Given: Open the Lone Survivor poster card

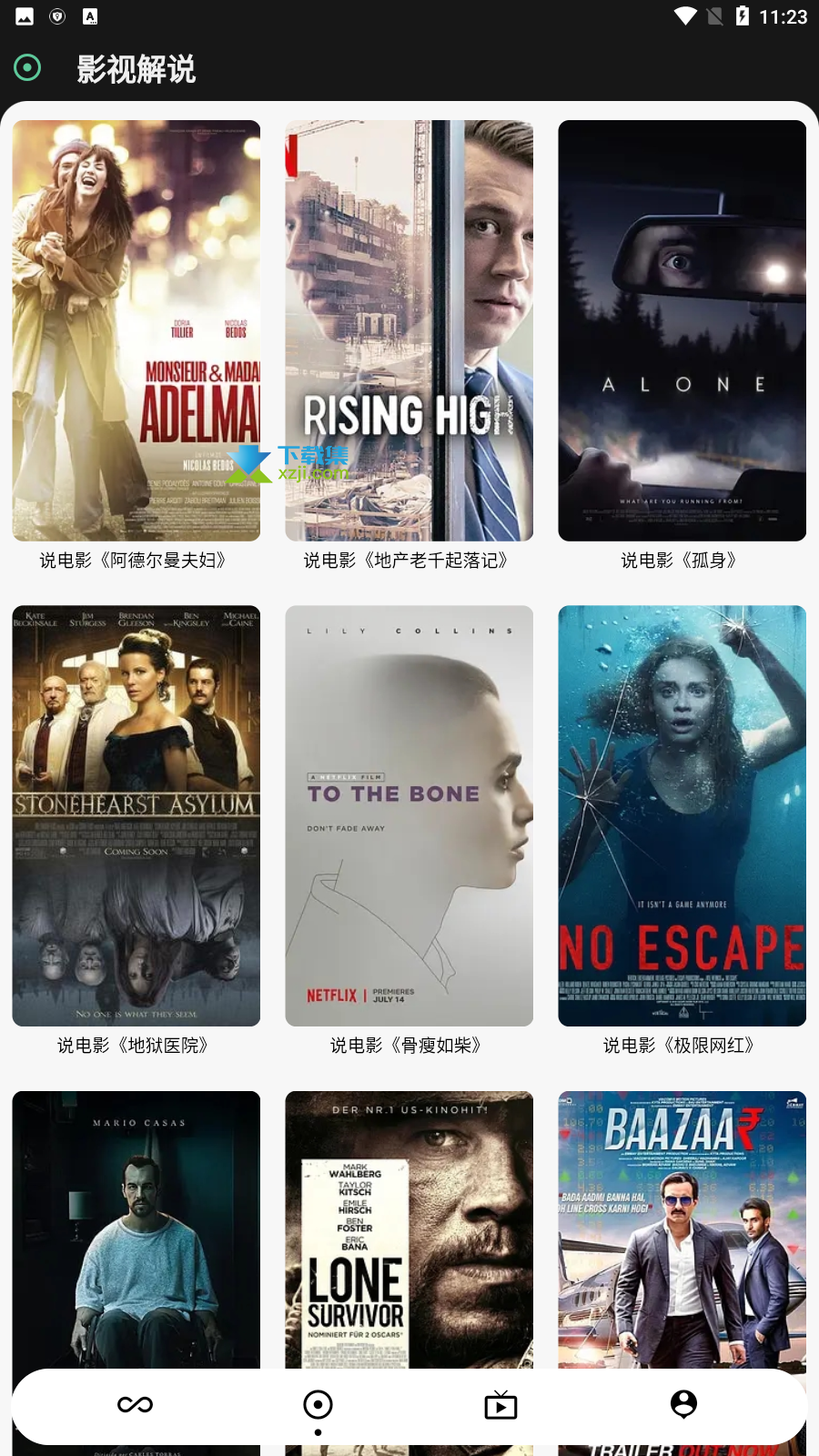Looking at the screenshot, I should tap(409, 1229).
